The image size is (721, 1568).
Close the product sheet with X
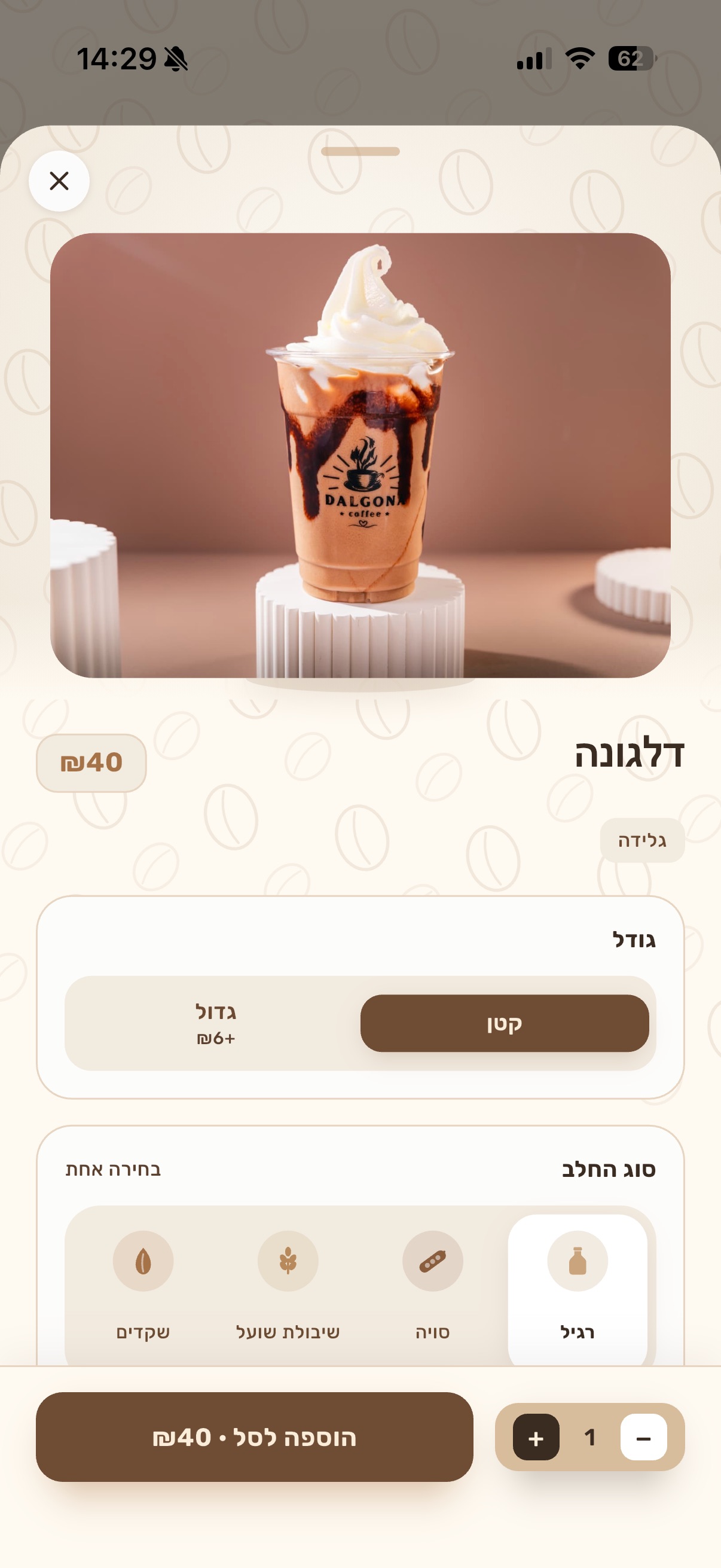(x=59, y=181)
